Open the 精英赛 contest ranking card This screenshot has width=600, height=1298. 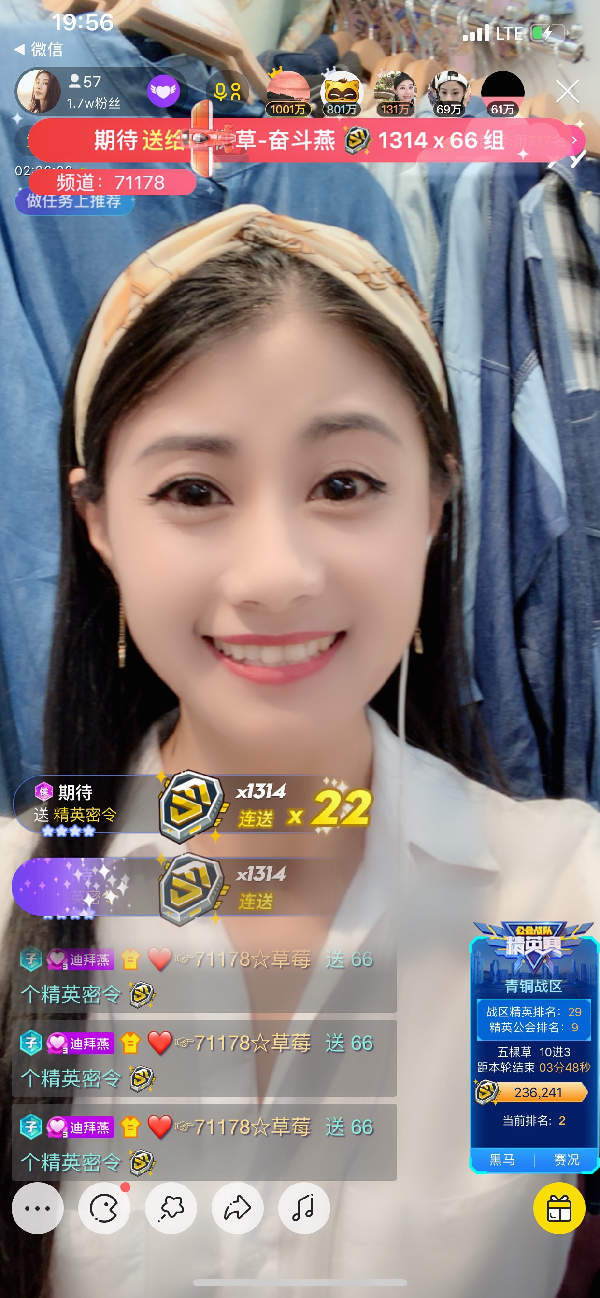pyautogui.click(x=534, y=1040)
